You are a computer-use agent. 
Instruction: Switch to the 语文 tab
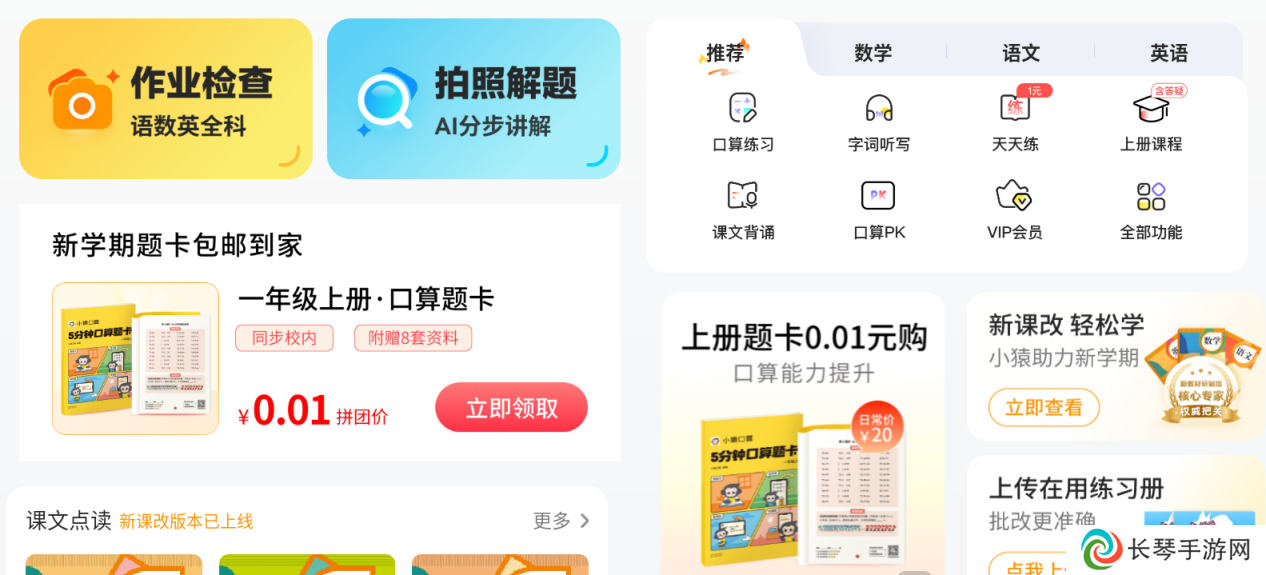pyautogui.click(x=1021, y=53)
